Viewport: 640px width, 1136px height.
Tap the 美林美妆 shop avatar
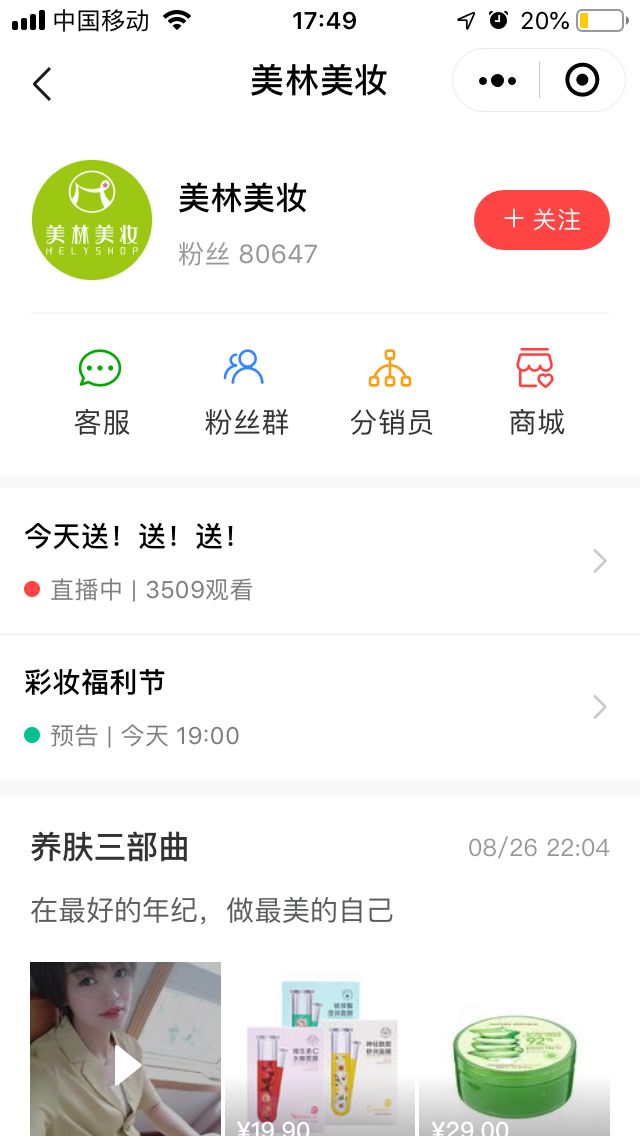coord(92,220)
